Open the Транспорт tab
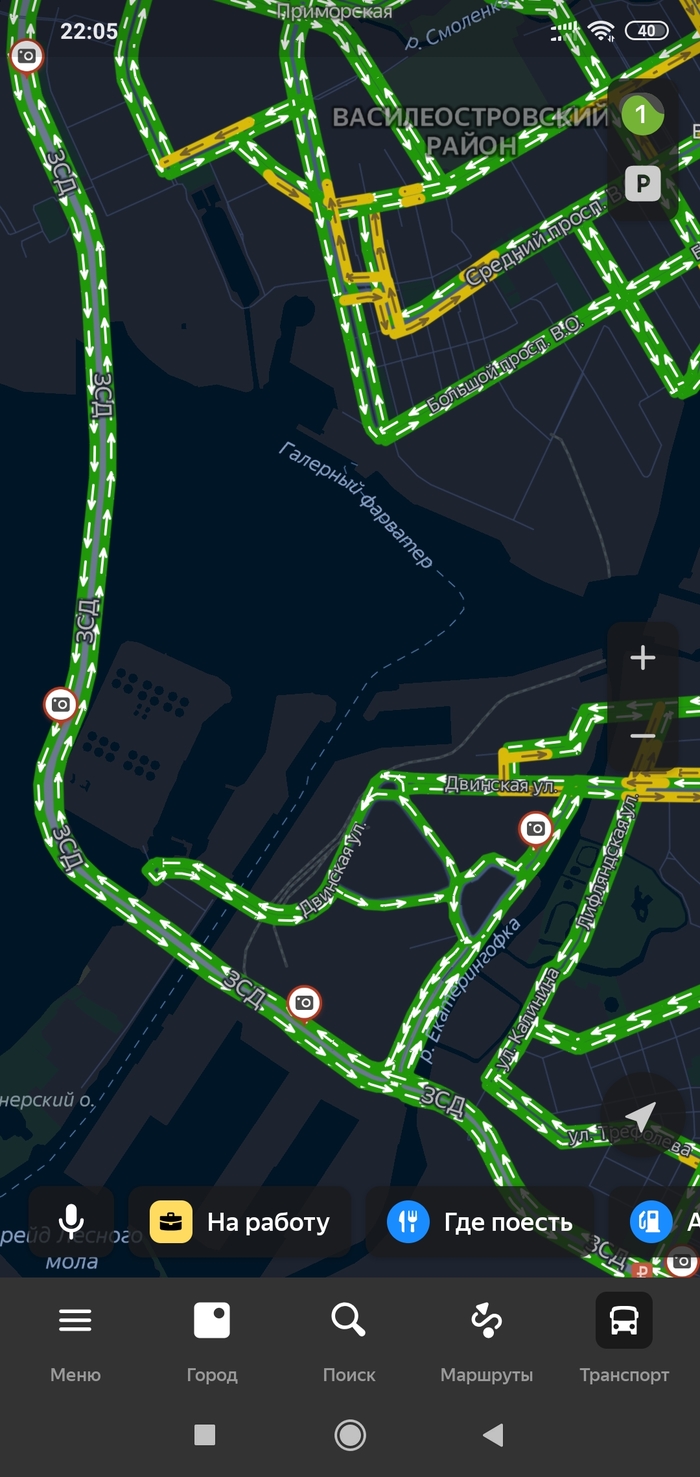The height and width of the screenshot is (1477, 700). pos(624,1342)
